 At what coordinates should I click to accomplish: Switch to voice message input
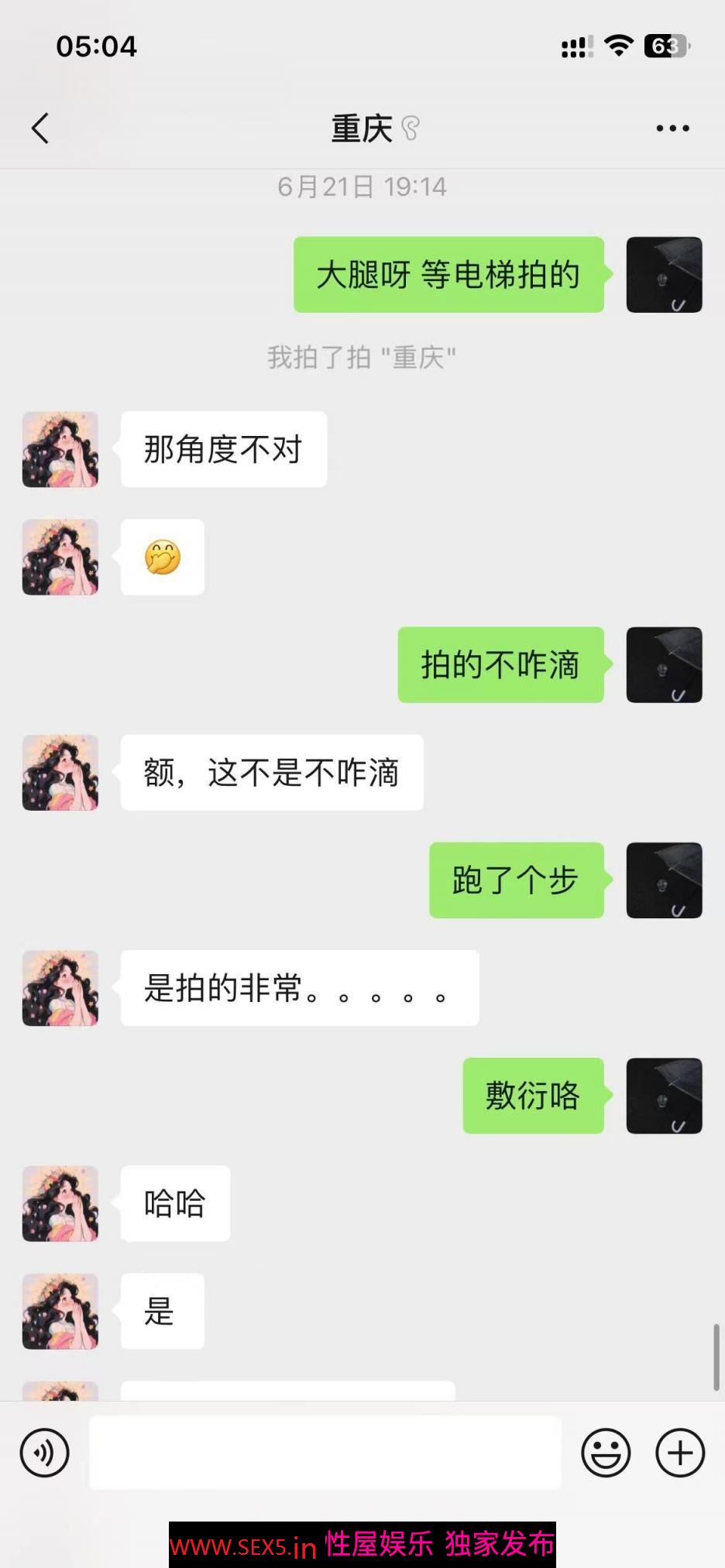tap(45, 1452)
